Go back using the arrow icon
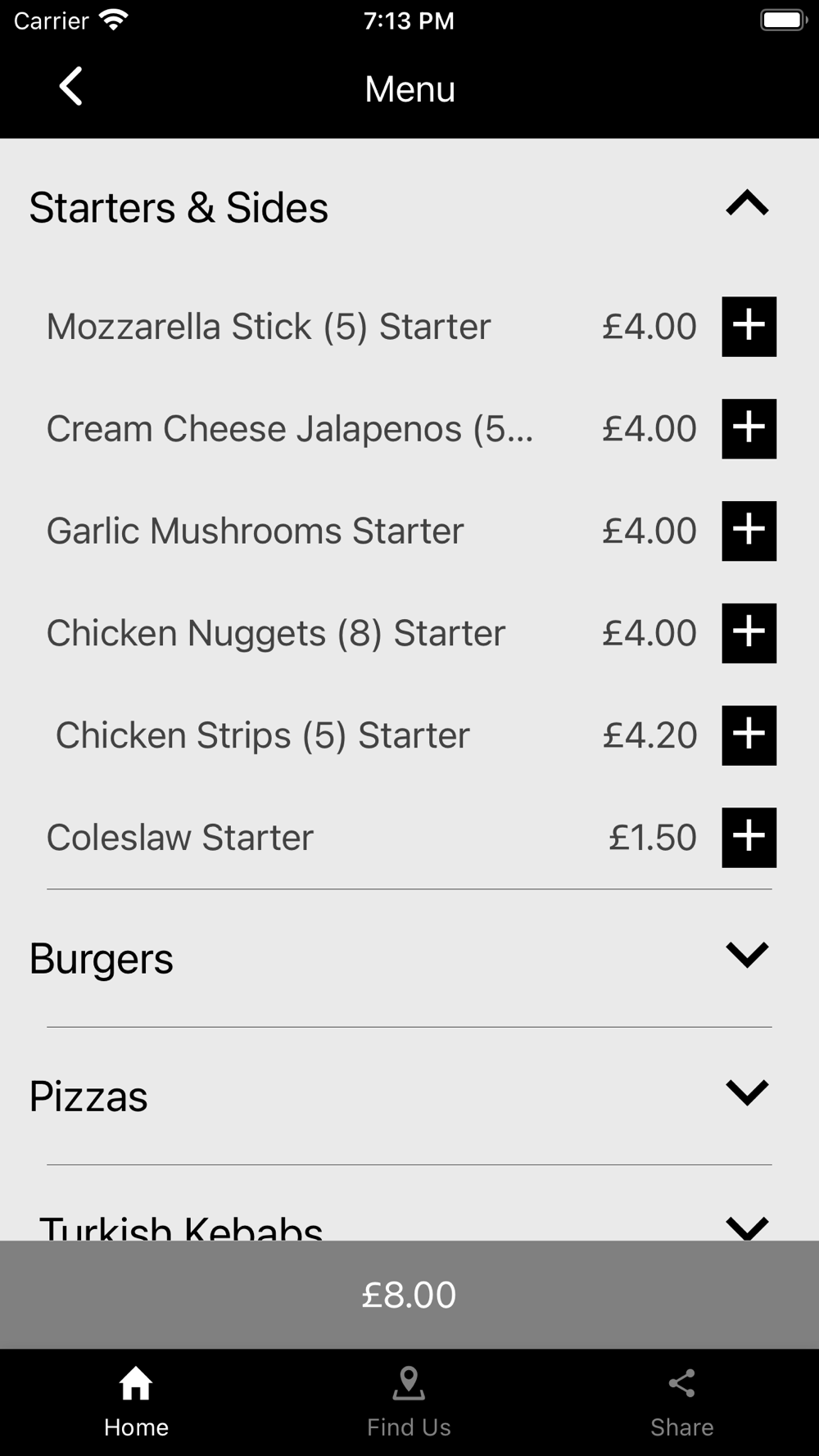This screenshot has width=819, height=1456. pyautogui.click(x=71, y=86)
